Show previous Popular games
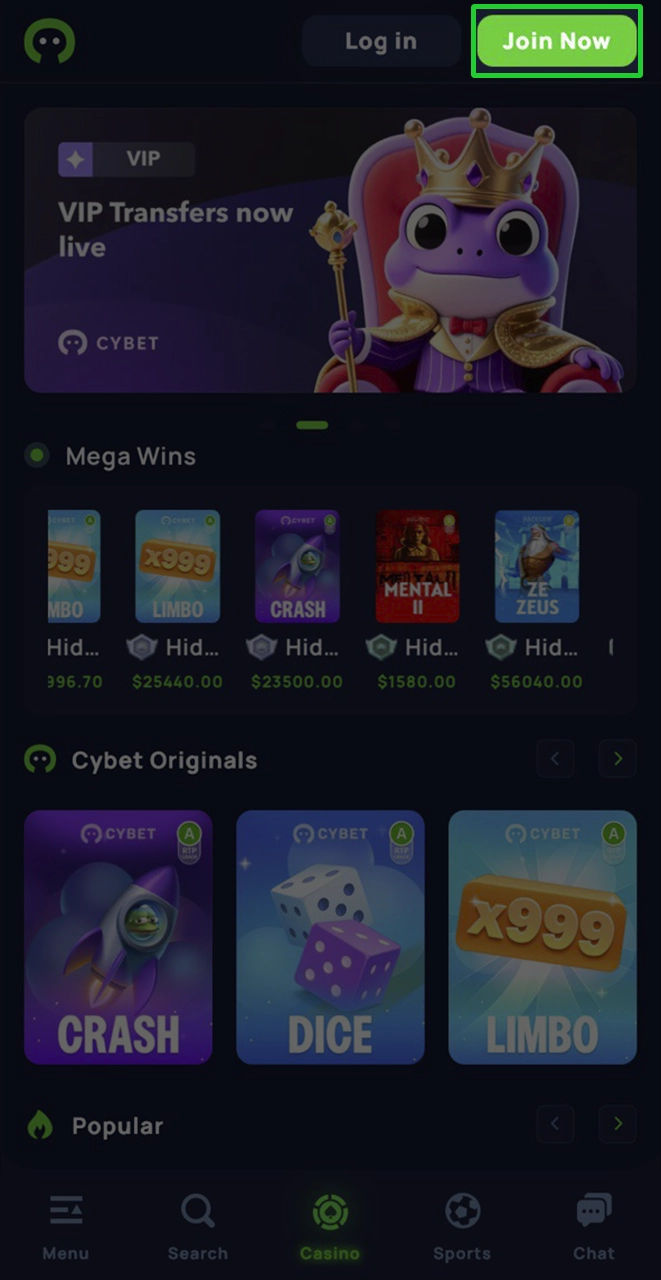 555,1124
